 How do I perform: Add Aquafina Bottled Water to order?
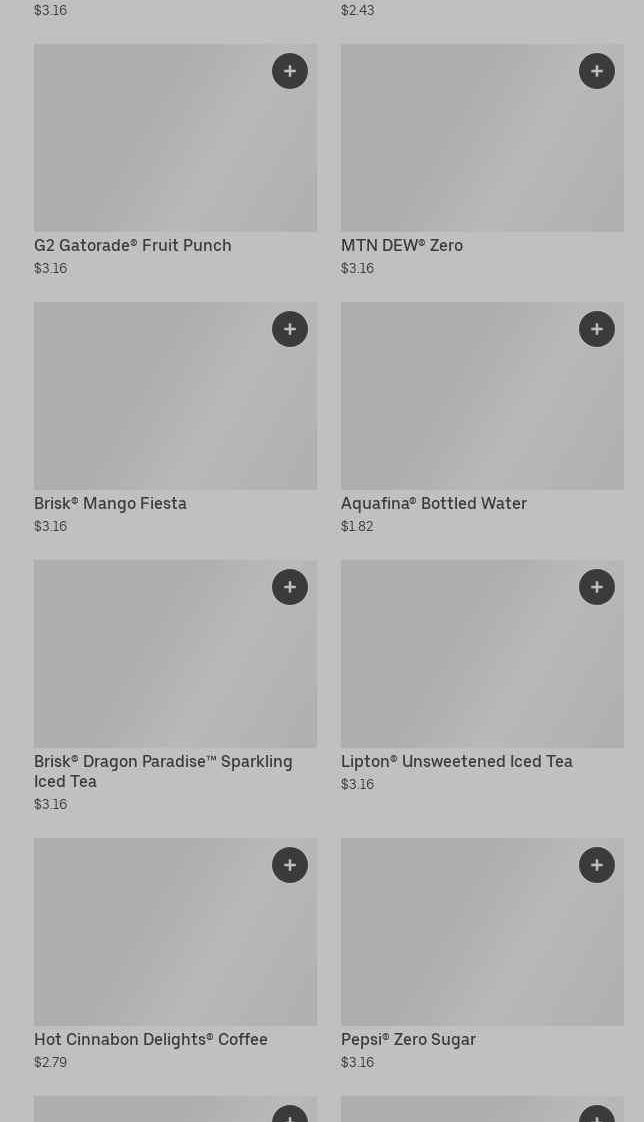(x=597, y=329)
